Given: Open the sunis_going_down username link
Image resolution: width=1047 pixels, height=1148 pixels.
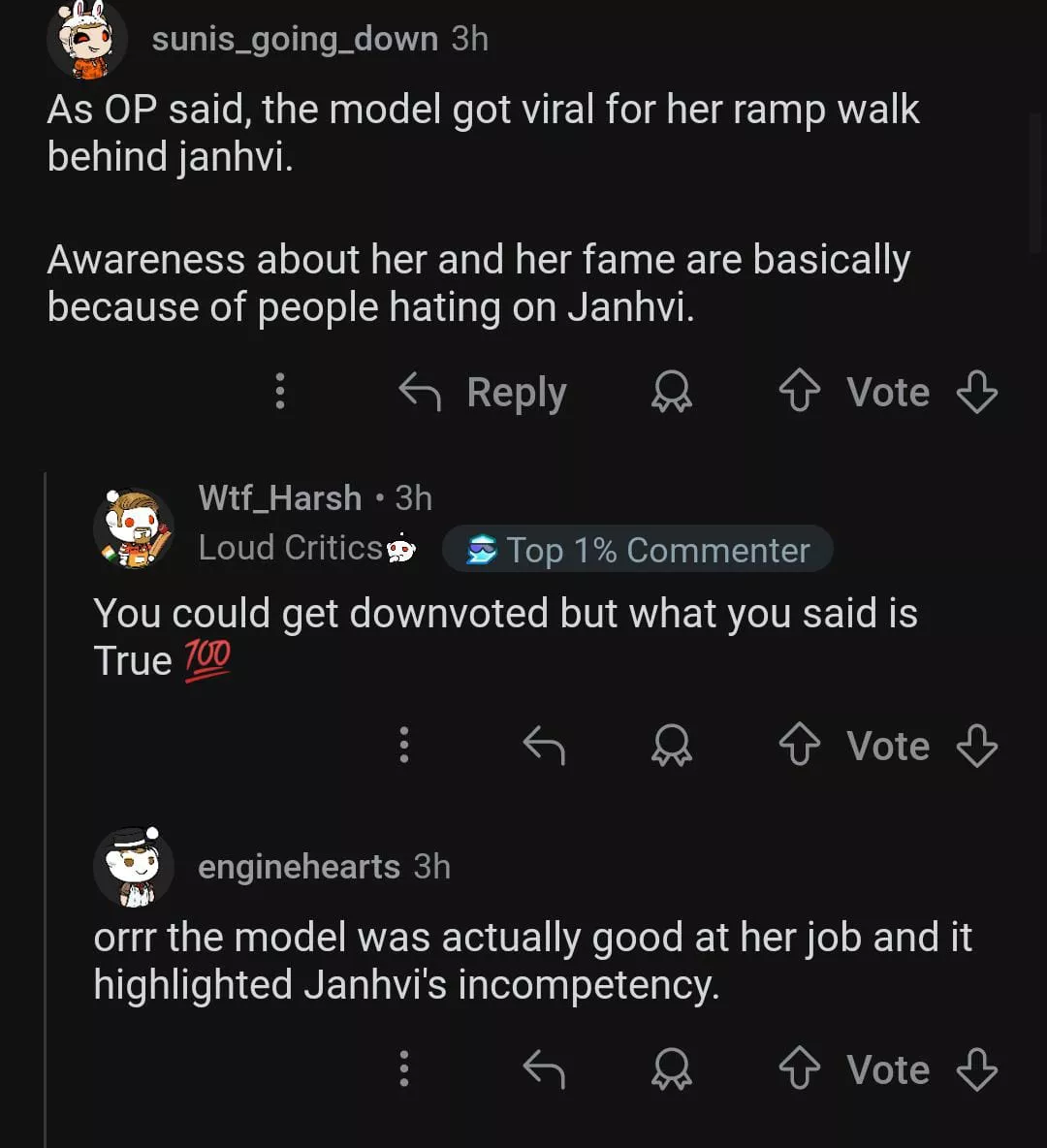Looking at the screenshot, I should [x=295, y=39].
